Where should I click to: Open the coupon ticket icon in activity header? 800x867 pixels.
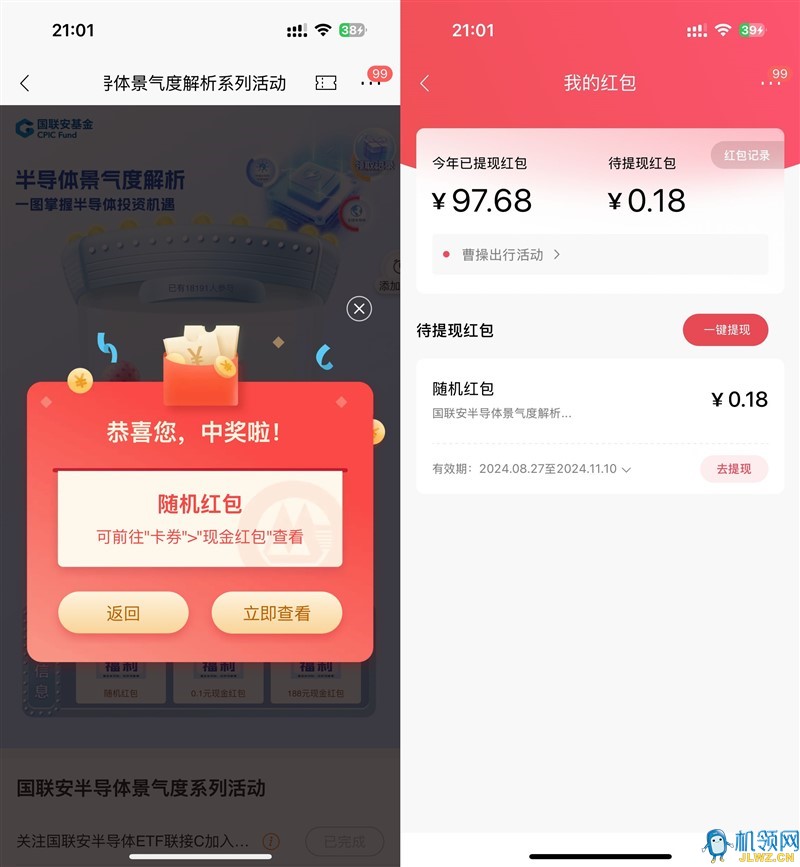tap(325, 83)
